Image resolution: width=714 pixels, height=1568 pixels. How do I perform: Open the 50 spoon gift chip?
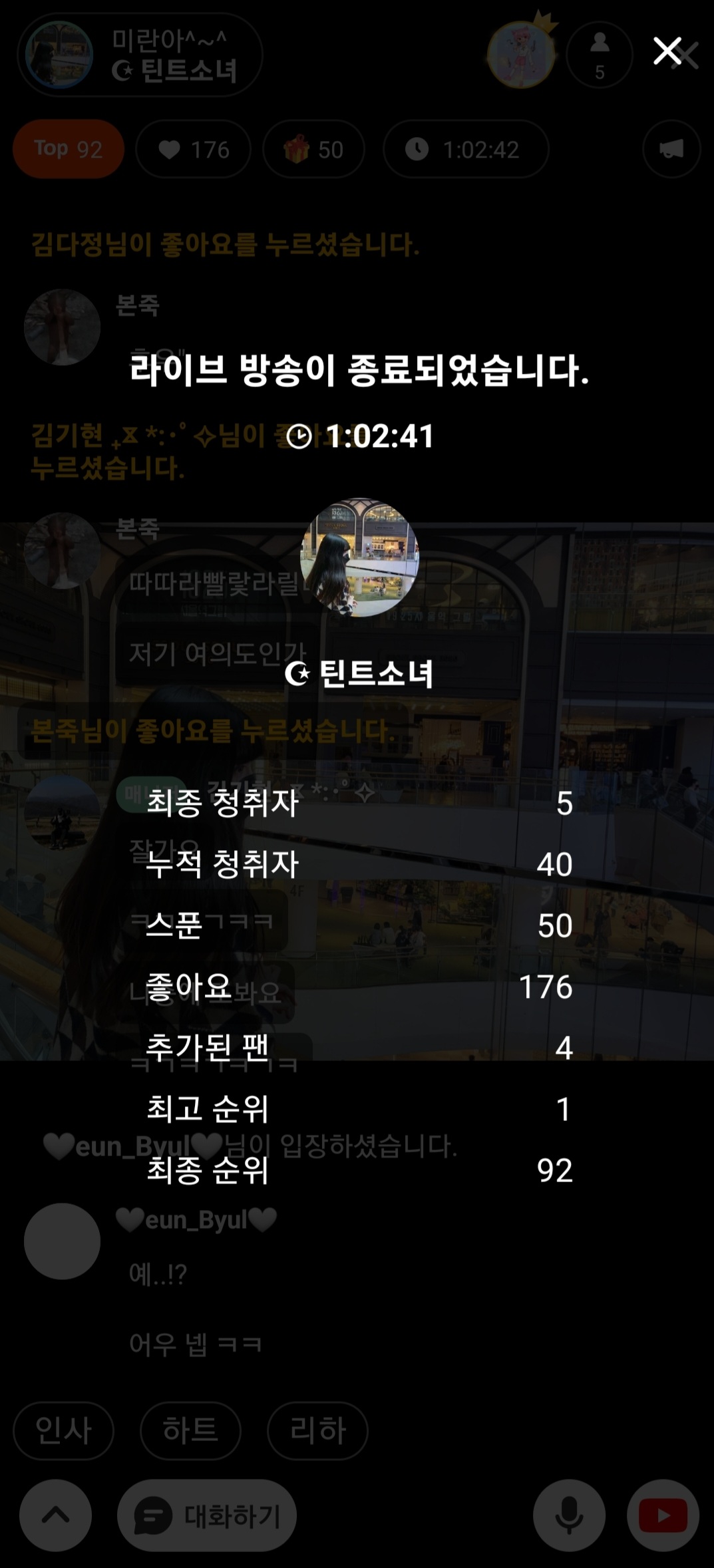(x=313, y=149)
